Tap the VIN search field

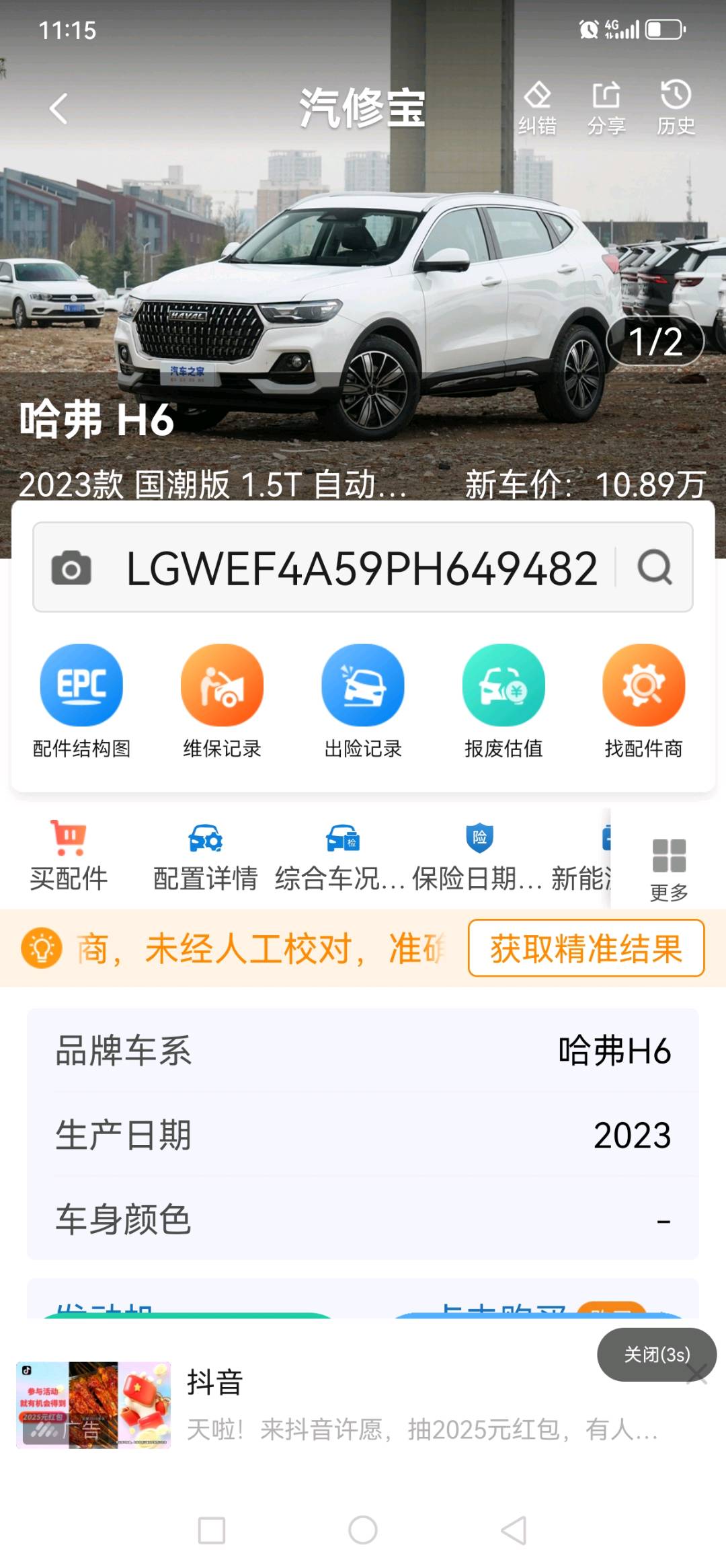point(362,568)
